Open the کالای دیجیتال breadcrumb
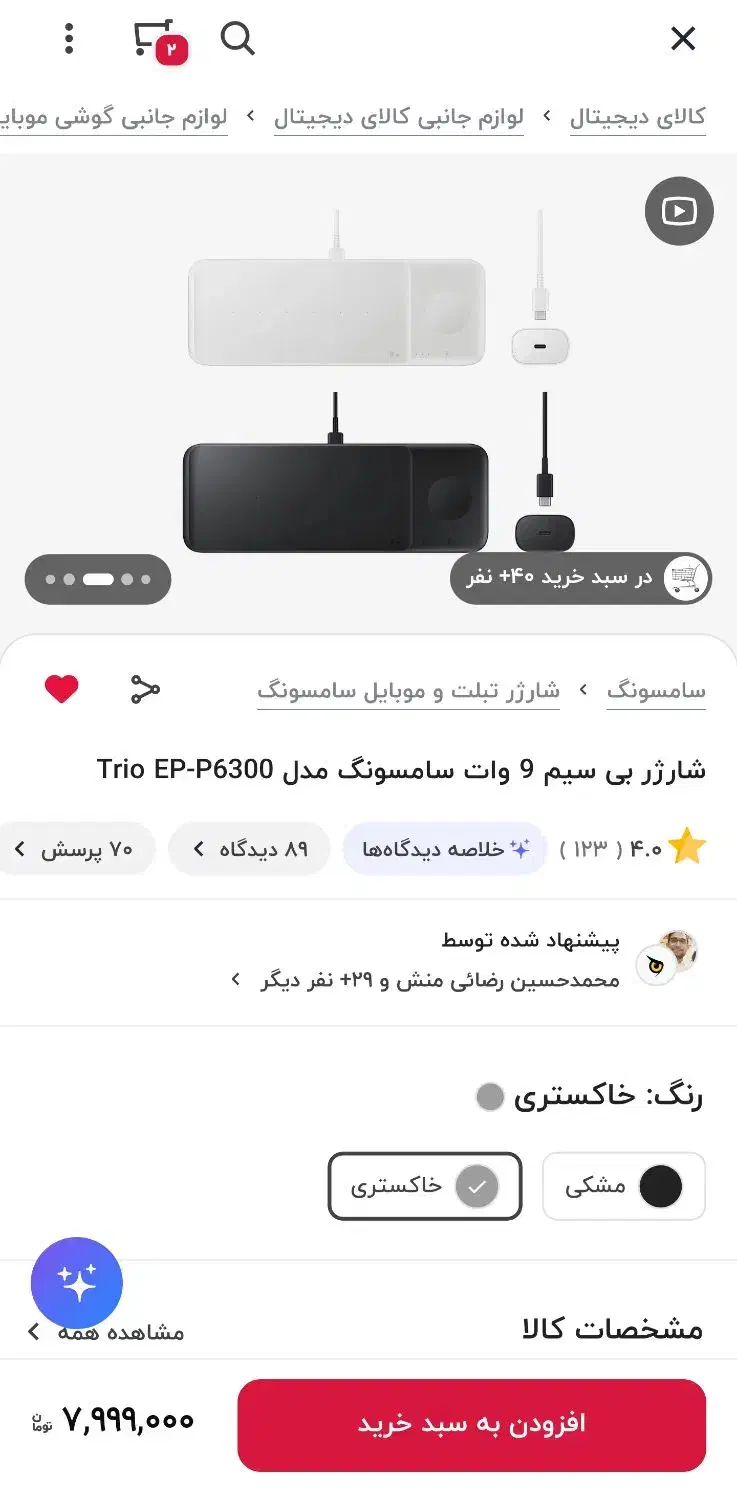The height and width of the screenshot is (1500, 737). (637, 117)
